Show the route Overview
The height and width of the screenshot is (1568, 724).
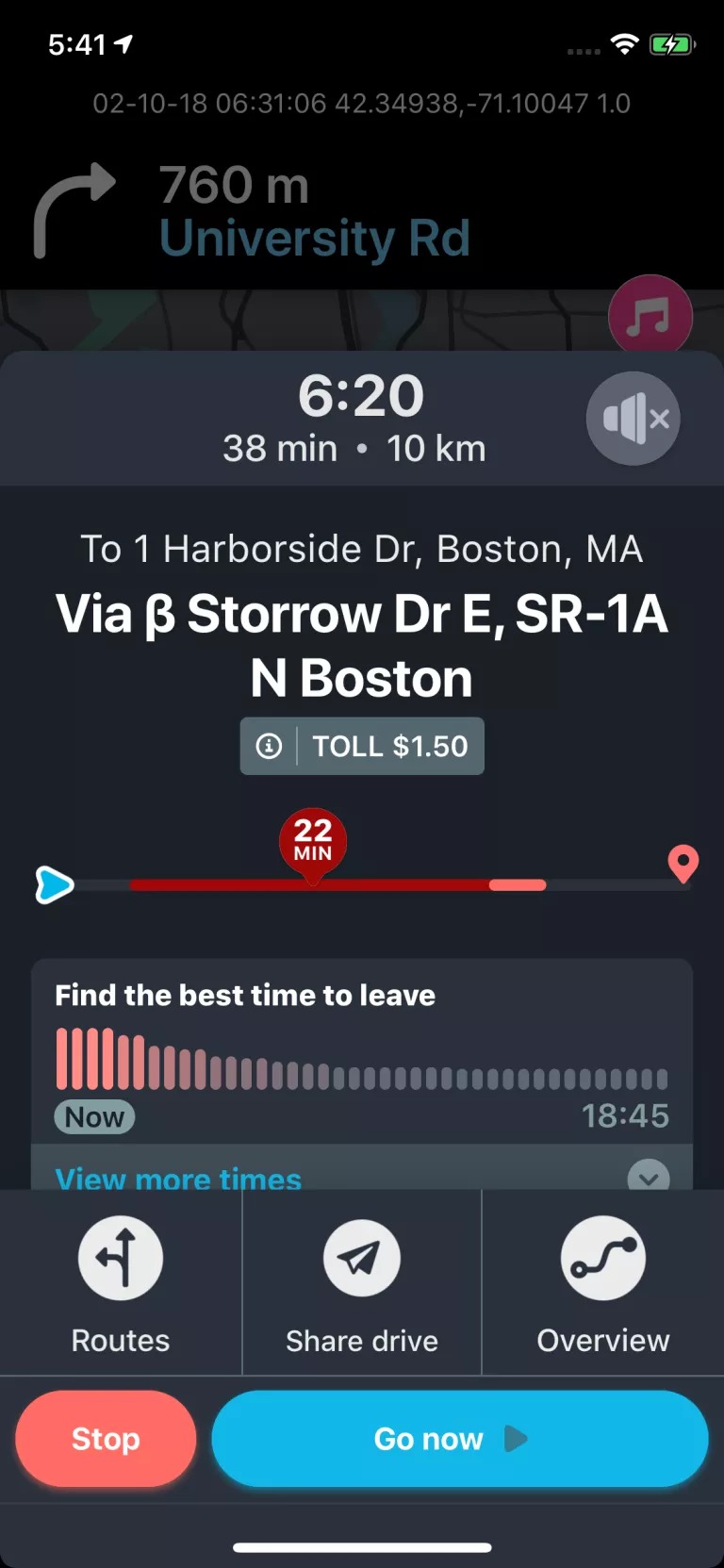tap(603, 1282)
